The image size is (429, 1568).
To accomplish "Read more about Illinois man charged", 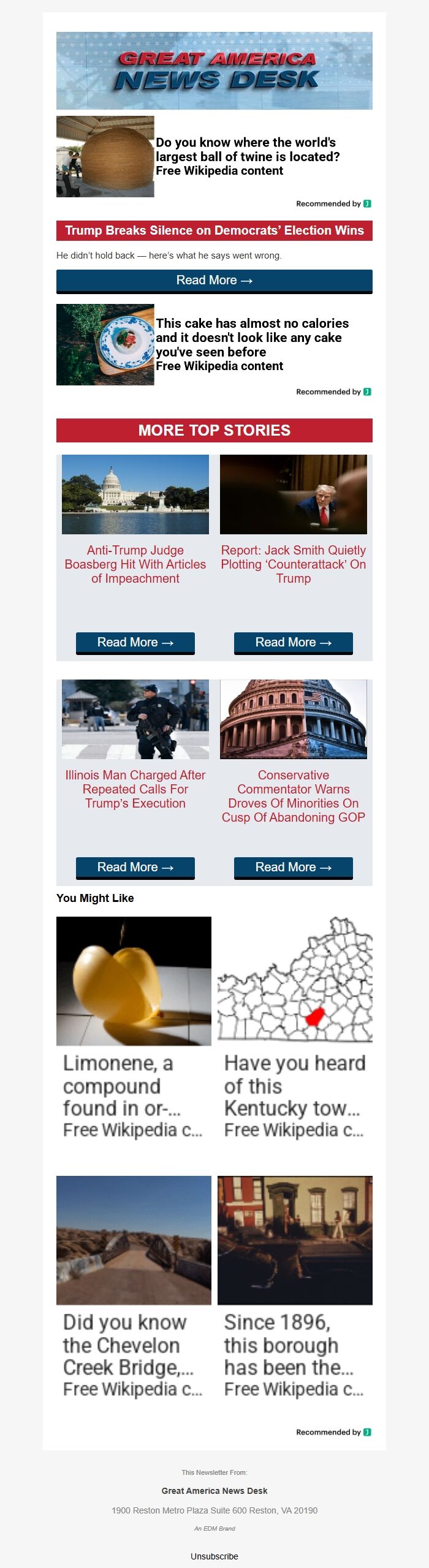I will tap(135, 867).
